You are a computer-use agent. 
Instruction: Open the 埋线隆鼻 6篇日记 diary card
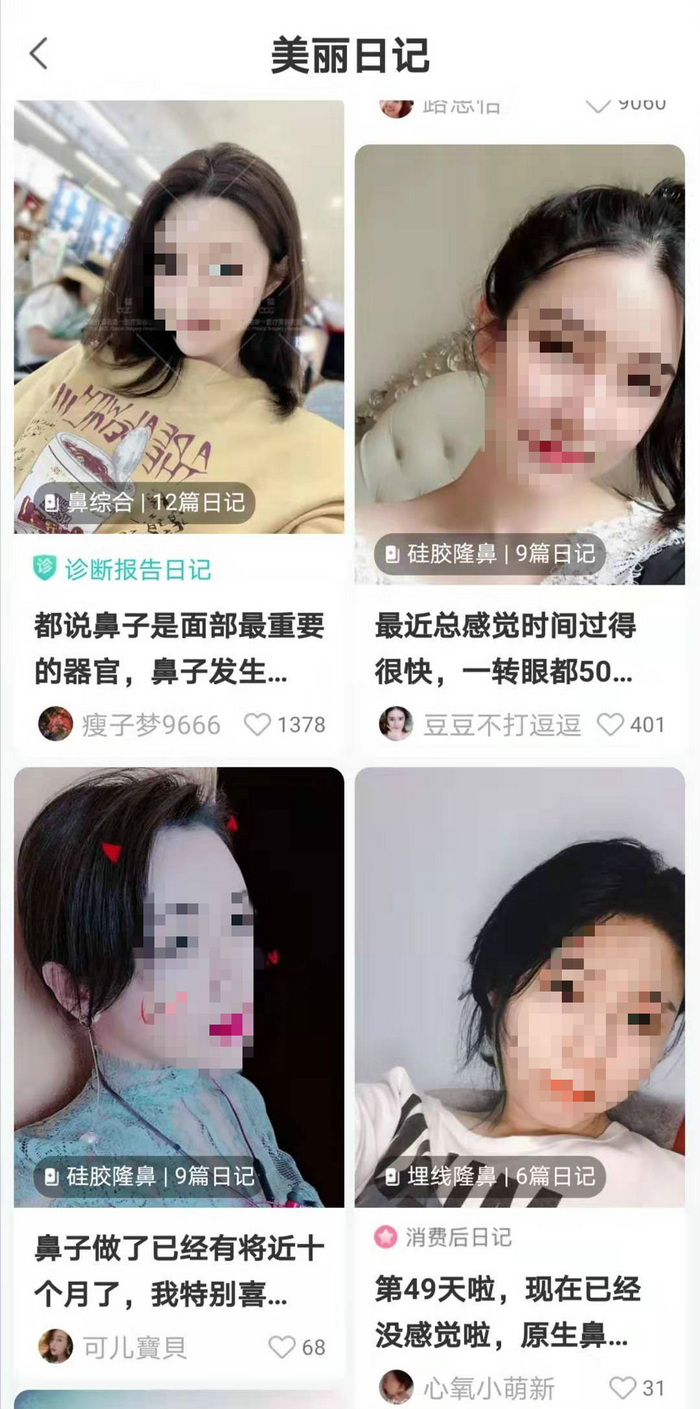519,986
